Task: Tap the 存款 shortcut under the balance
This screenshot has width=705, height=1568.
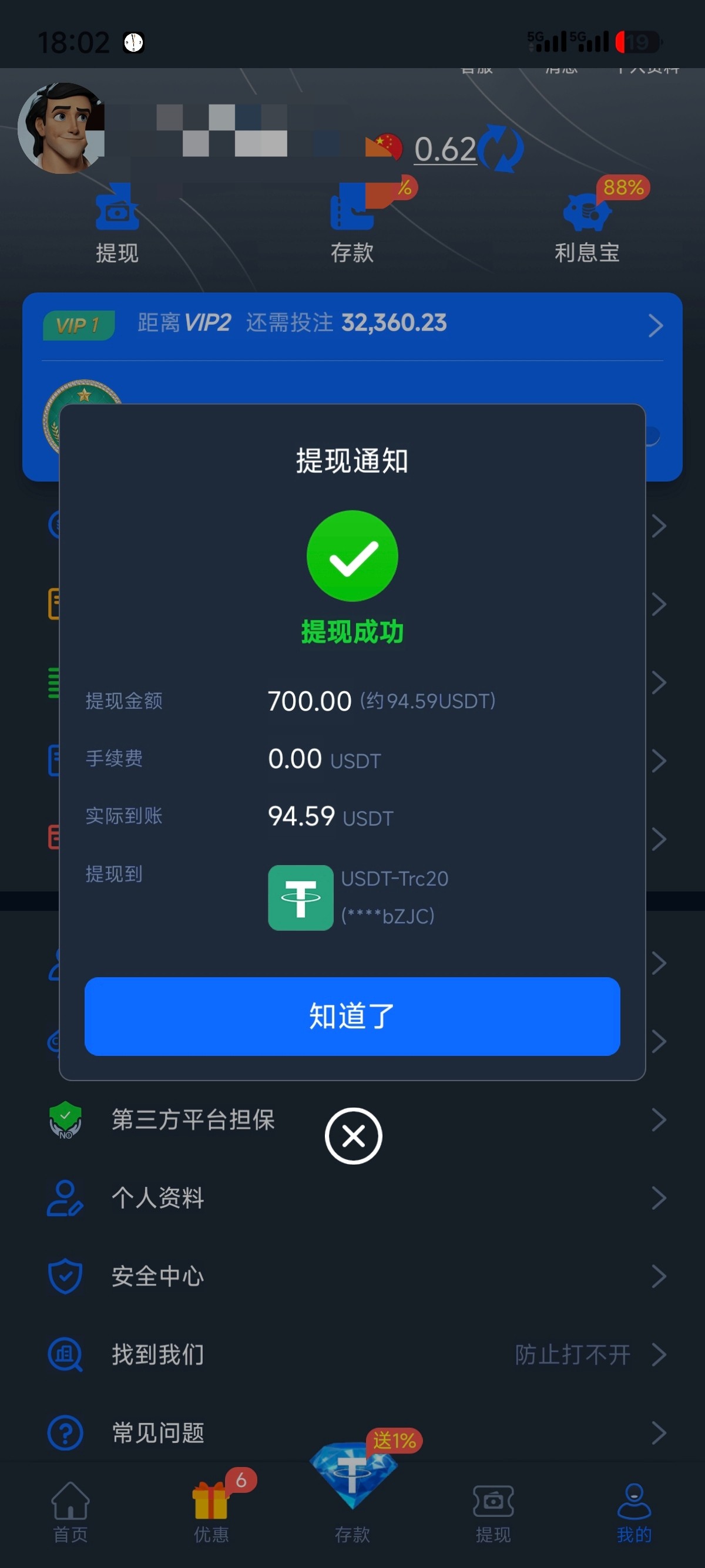Action: tap(352, 224)
